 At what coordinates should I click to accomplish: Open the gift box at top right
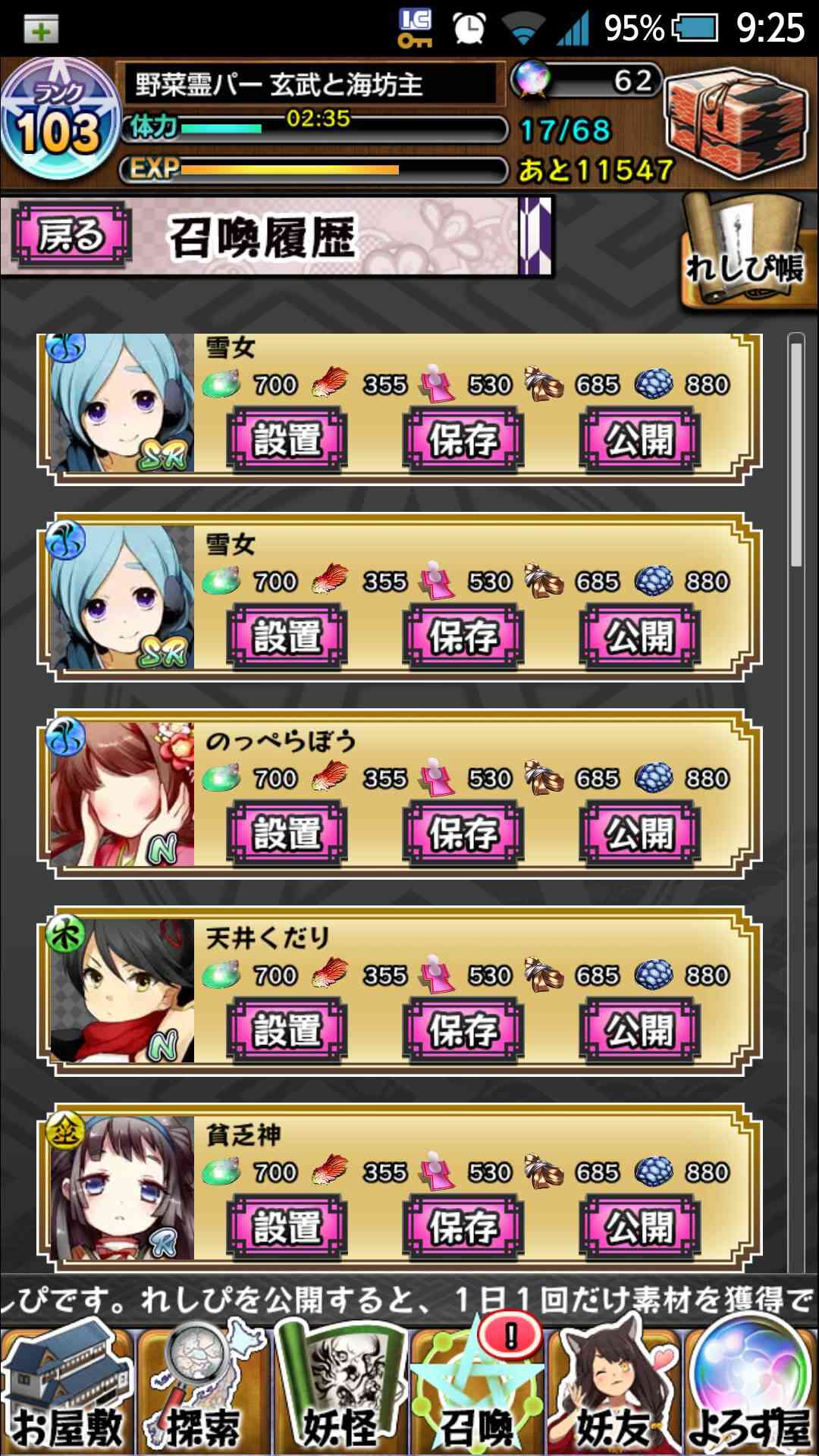(x=737, y=120)
